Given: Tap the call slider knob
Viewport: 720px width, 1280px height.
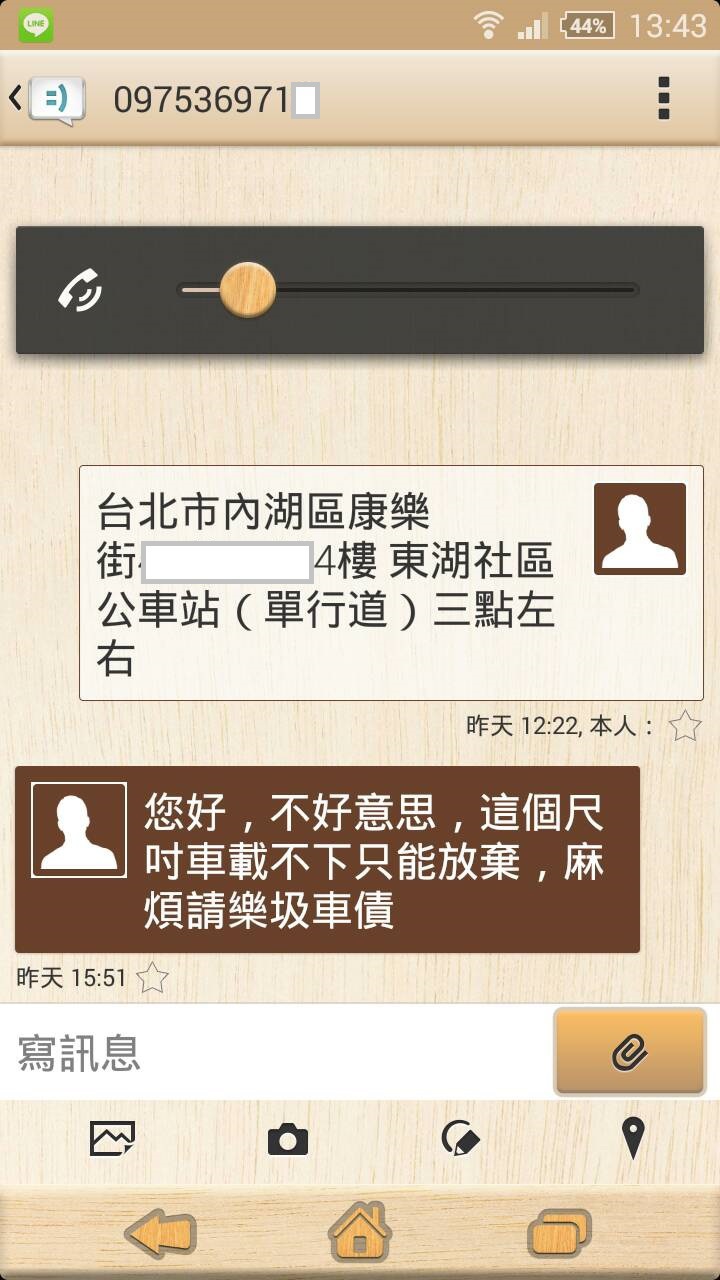Looking at the screenshot, I should [x=247, y=290].
